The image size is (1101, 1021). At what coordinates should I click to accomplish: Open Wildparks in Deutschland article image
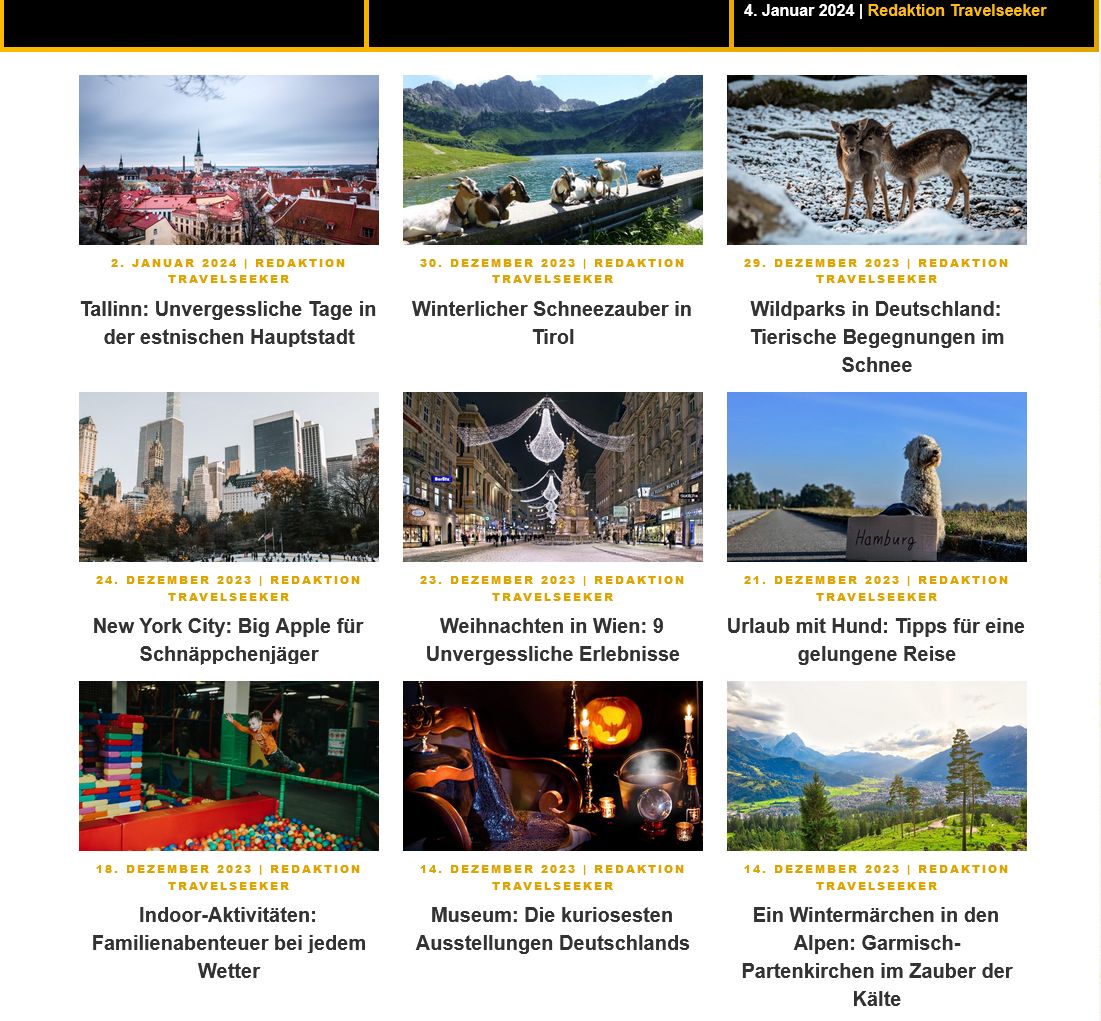click(877, 160)
